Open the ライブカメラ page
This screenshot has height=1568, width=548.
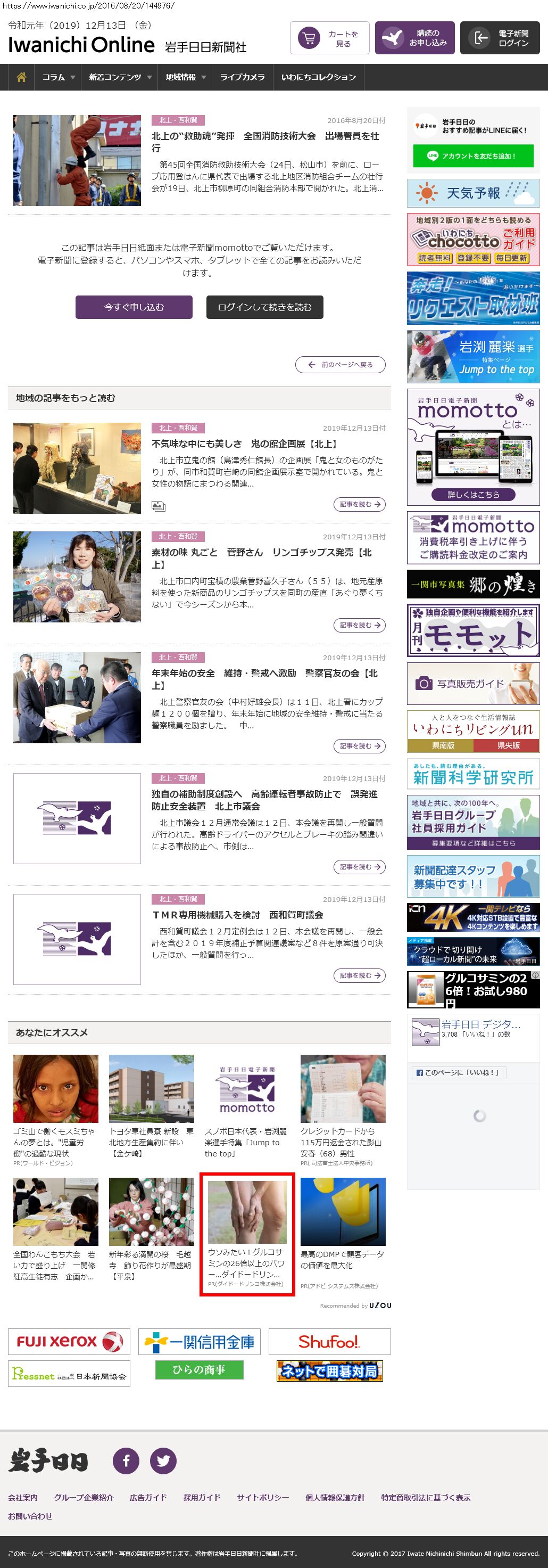(242, 77)
